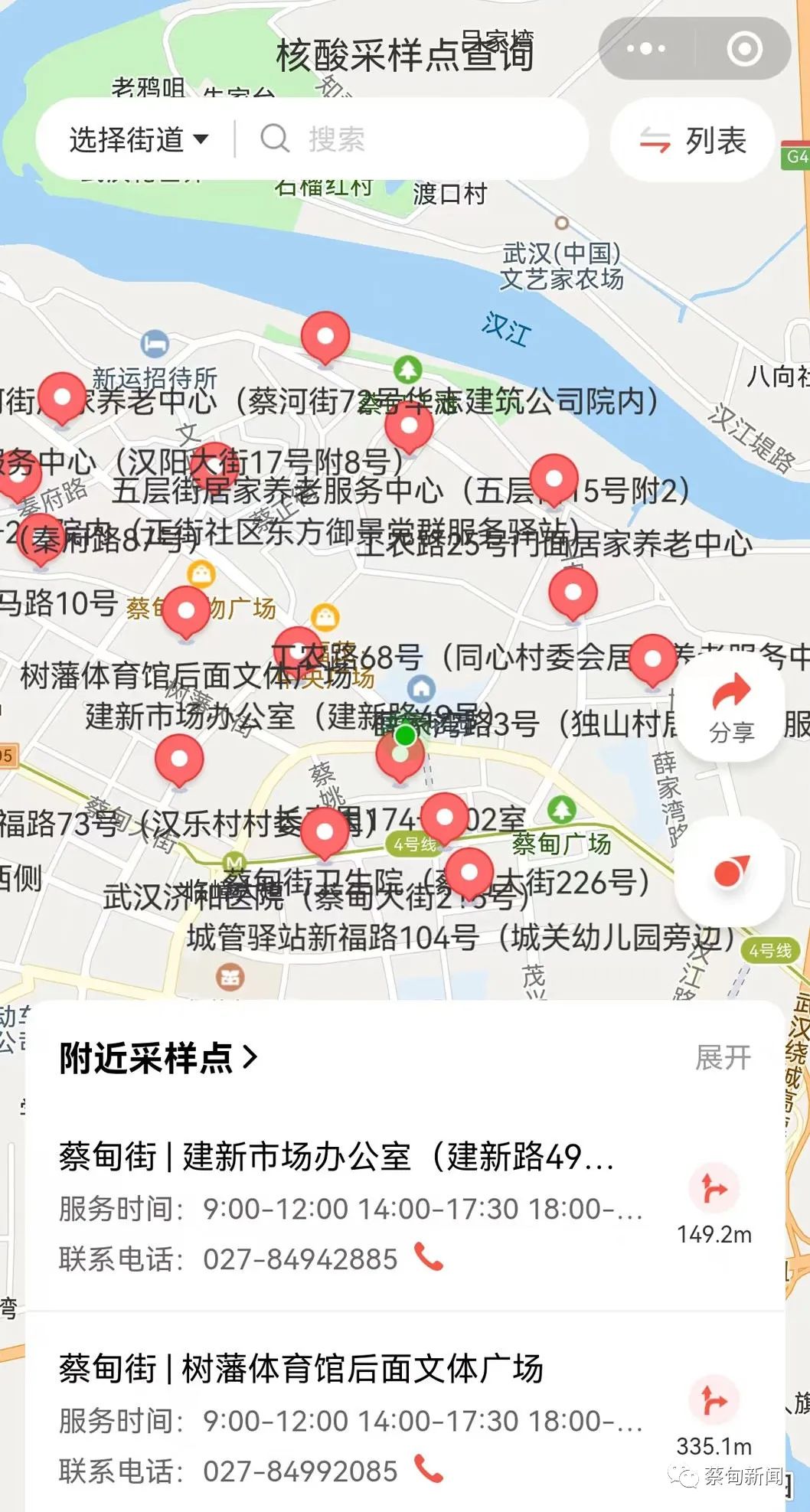Expand the list with 展开

tap(723, 1058)
